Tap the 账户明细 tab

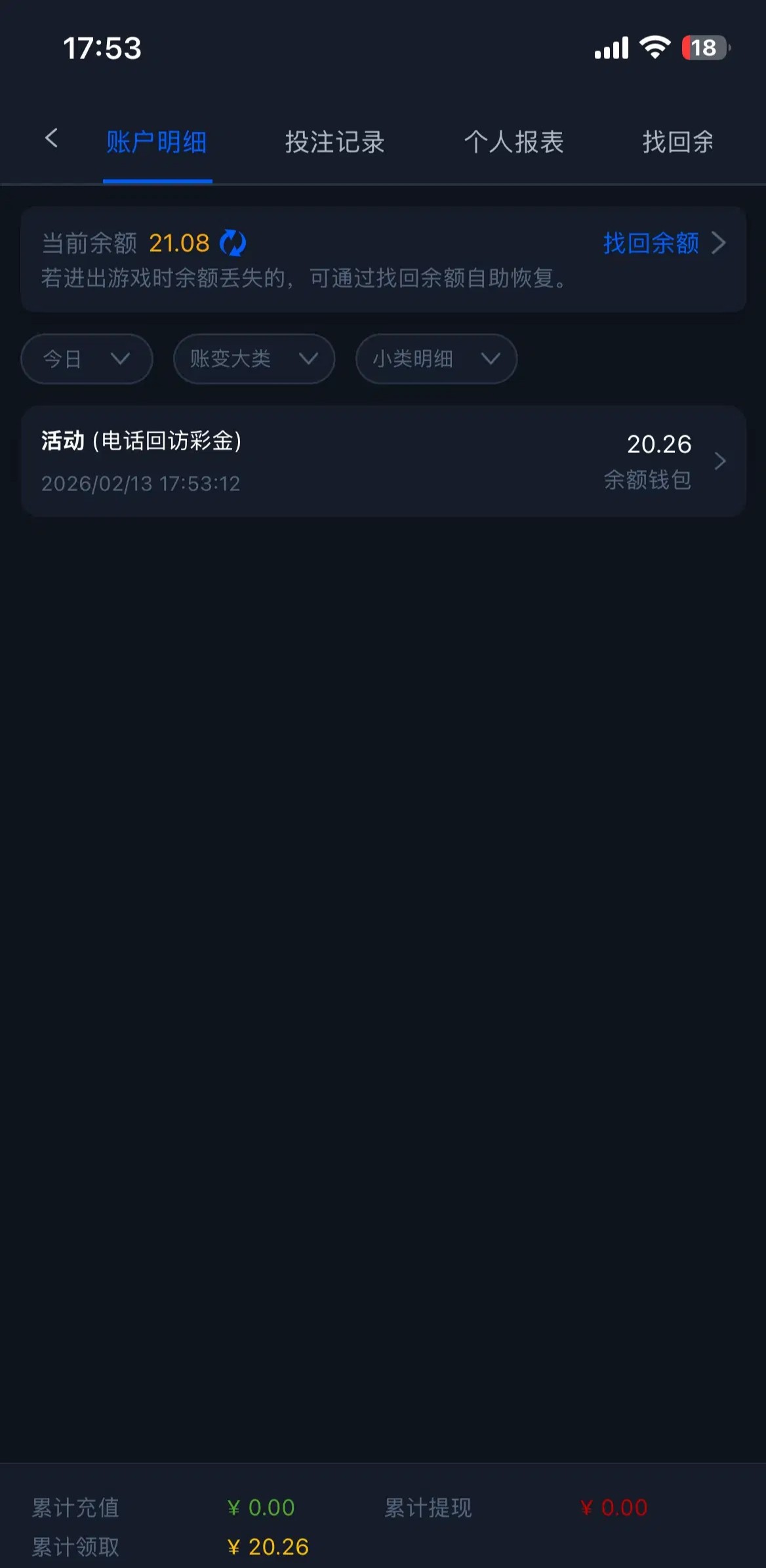tap(157, 142)
